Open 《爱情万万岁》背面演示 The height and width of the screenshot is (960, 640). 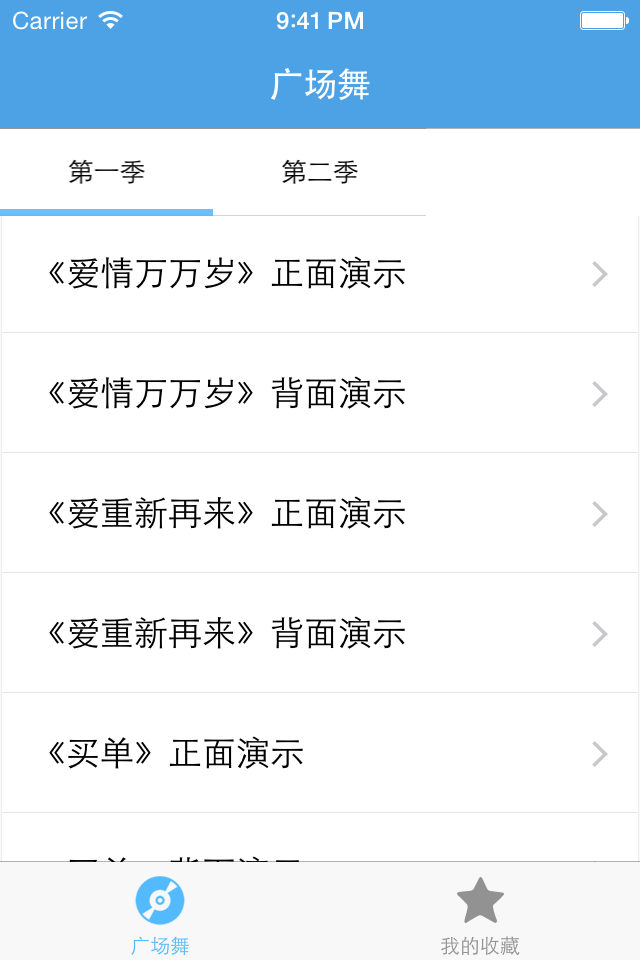[320, 394]
